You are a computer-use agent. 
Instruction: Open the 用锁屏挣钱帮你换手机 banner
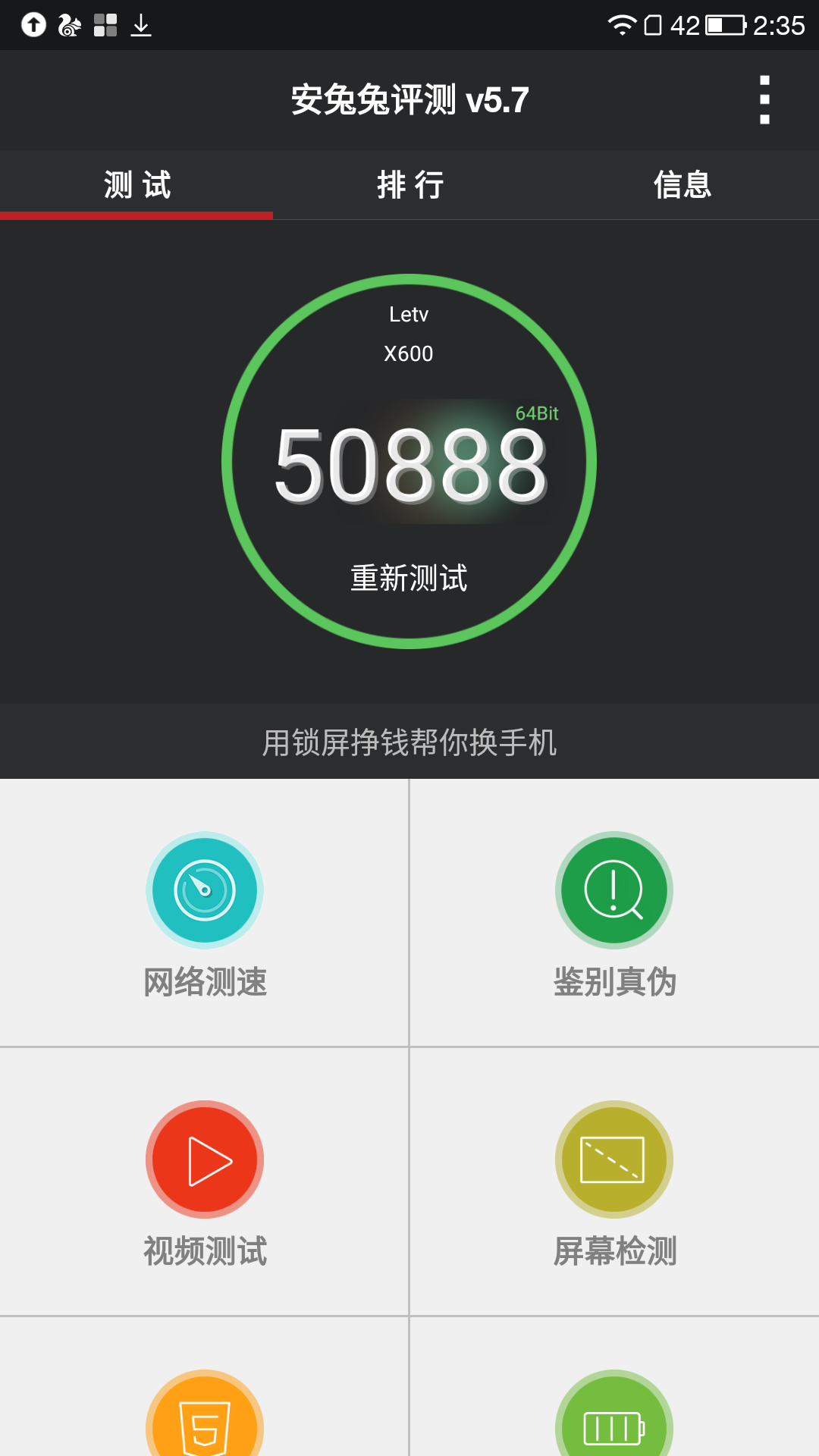pos(409,742)
